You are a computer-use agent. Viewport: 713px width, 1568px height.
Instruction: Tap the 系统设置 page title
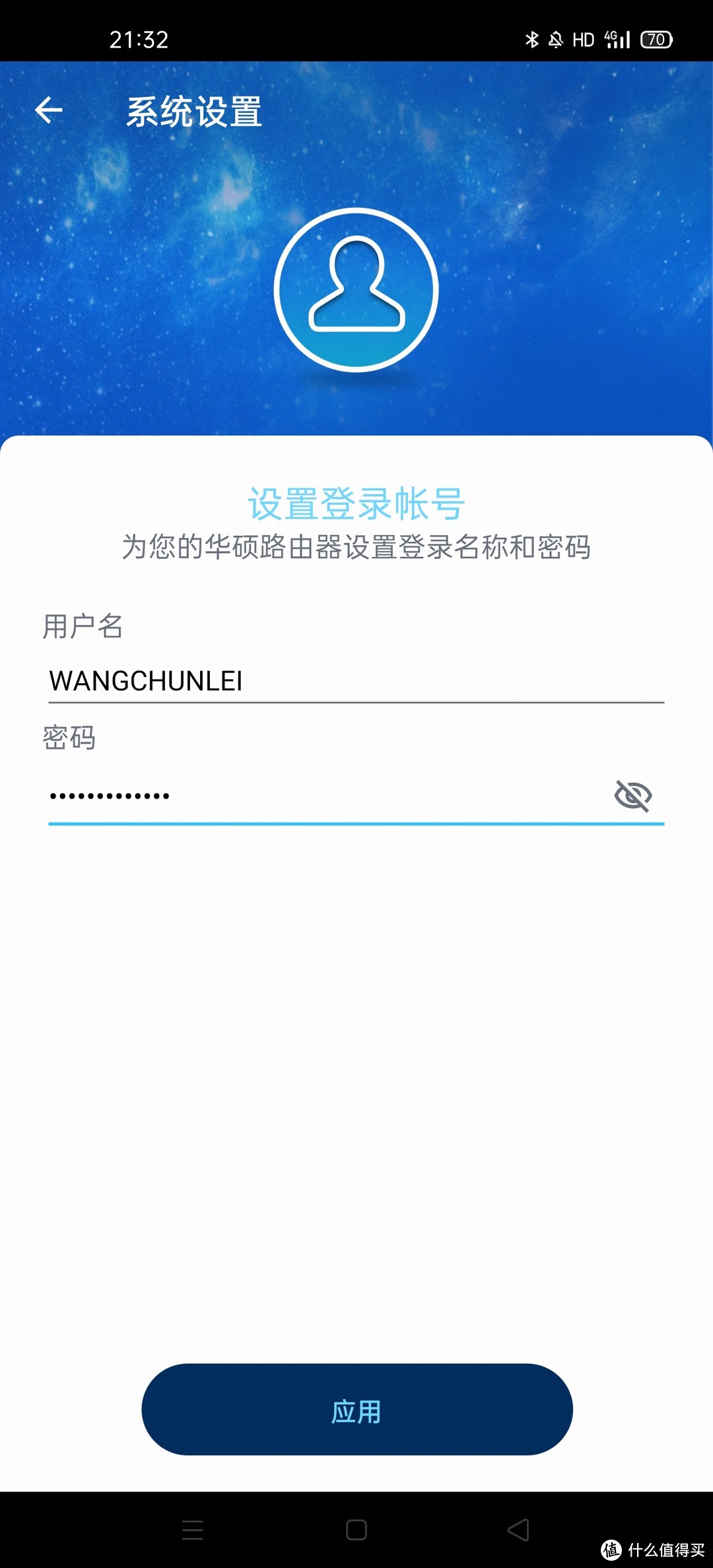tap(195, 111)
